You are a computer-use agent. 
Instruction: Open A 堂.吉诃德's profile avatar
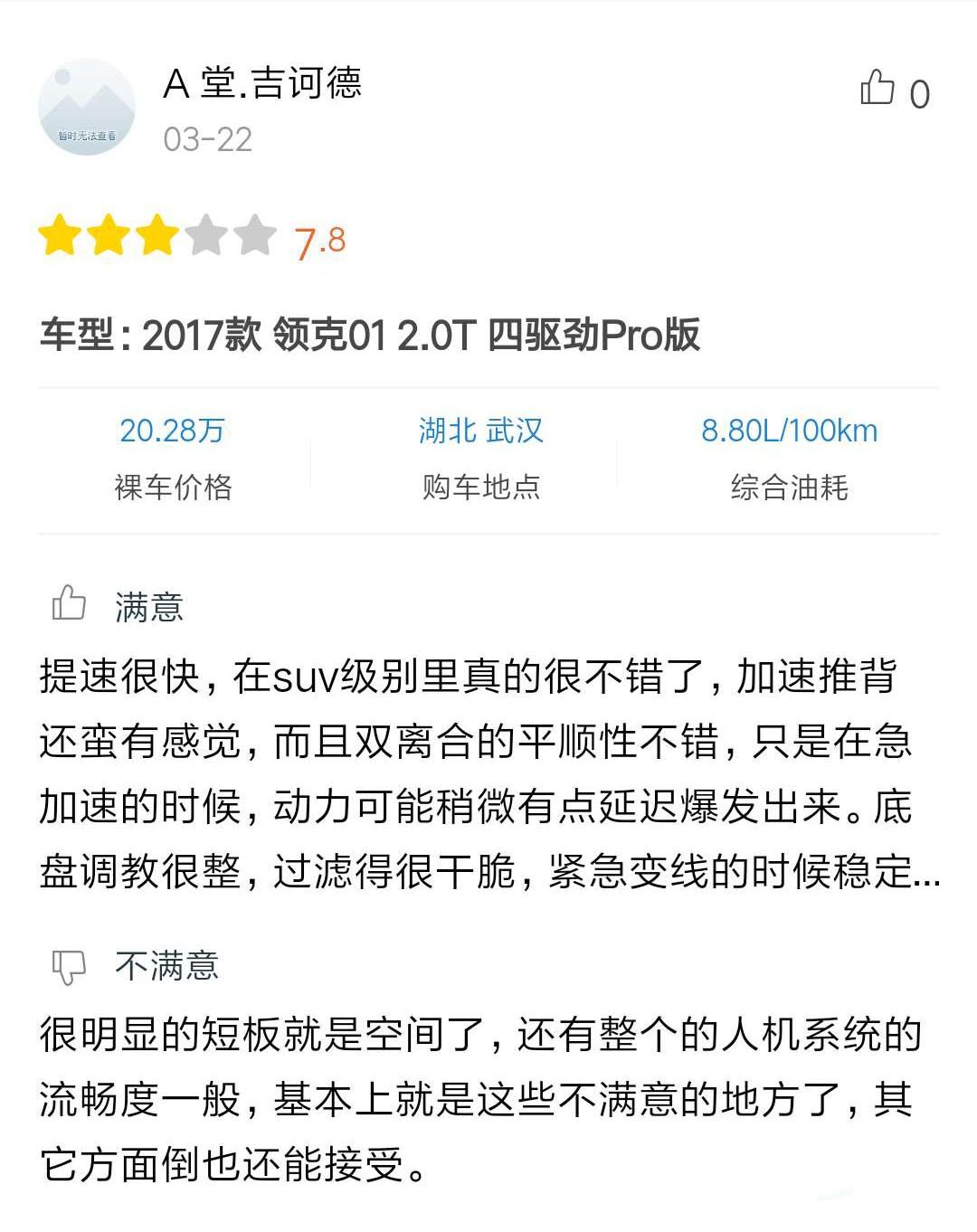pyautogui.click(x=87, y=107)
